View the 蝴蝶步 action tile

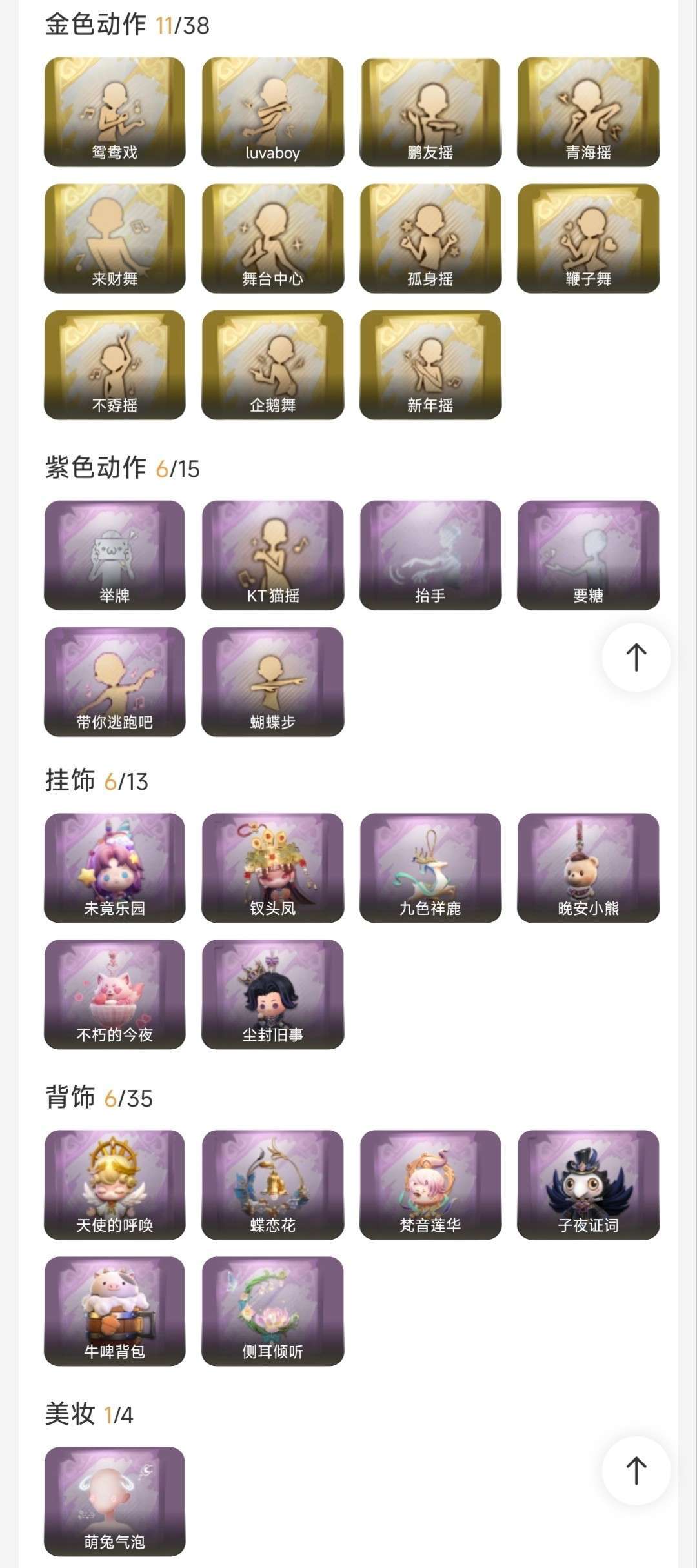(272, 681)
